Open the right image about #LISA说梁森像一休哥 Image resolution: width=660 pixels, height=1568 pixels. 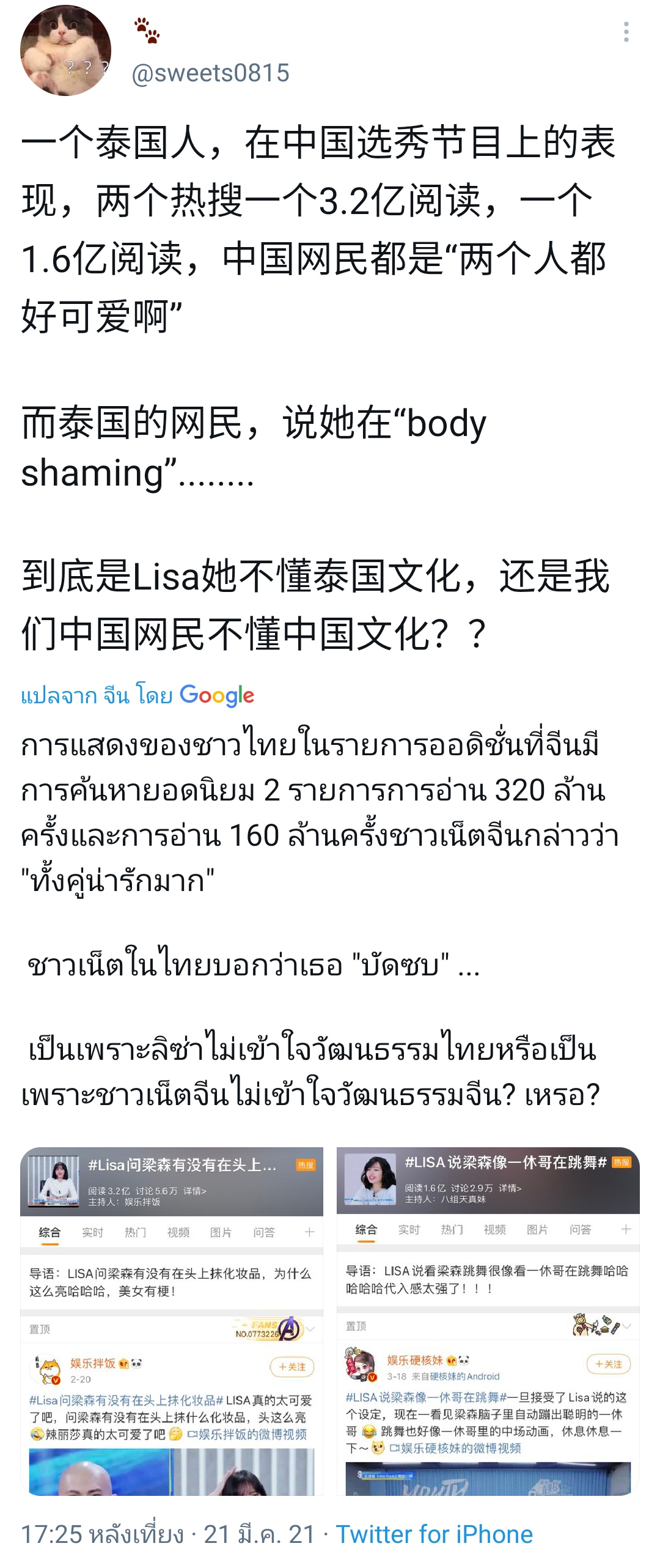(x=488, y=1321)
